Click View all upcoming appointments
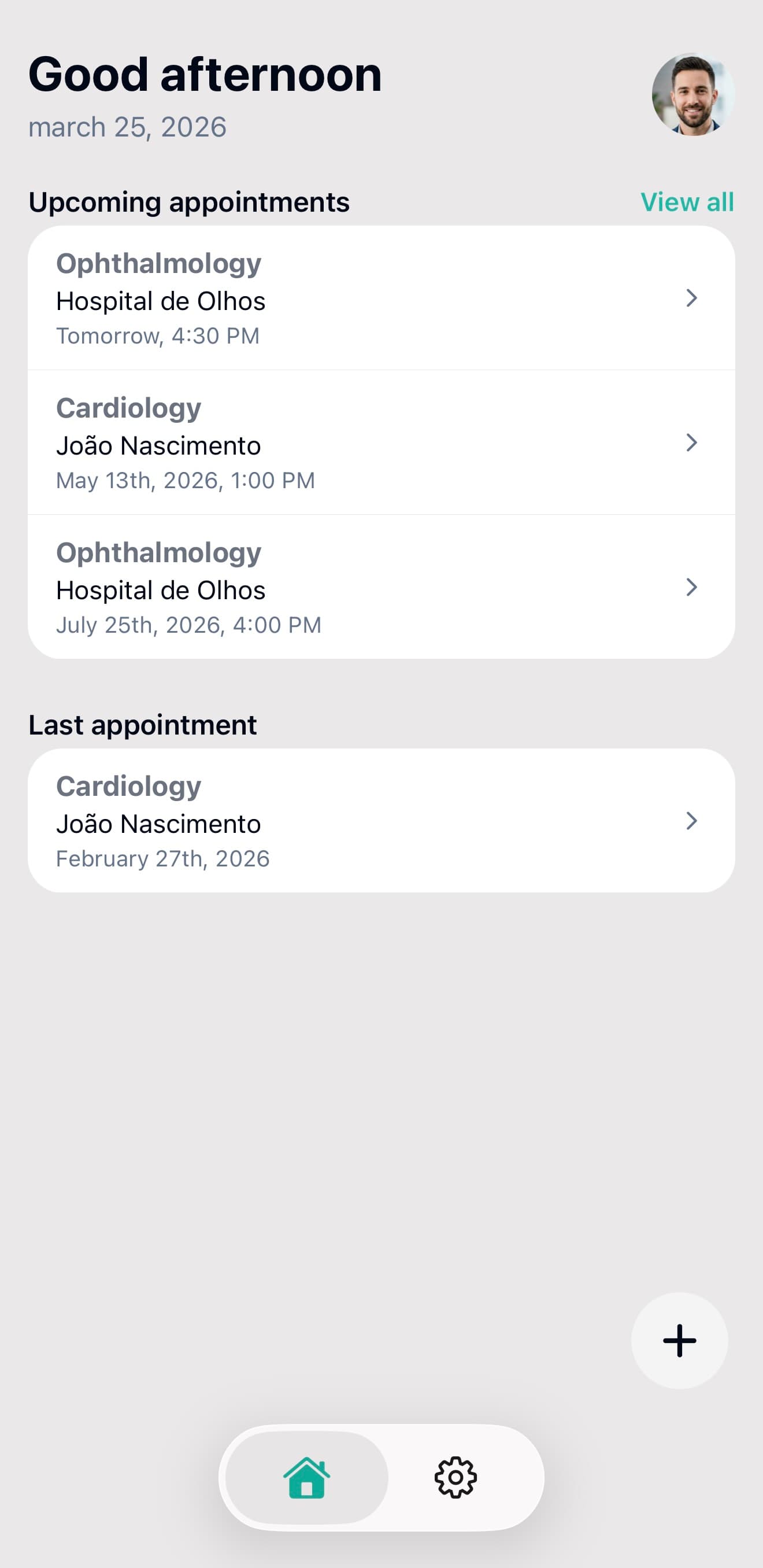This screenshot has width=763, height=1568. (x=686, y=201)
